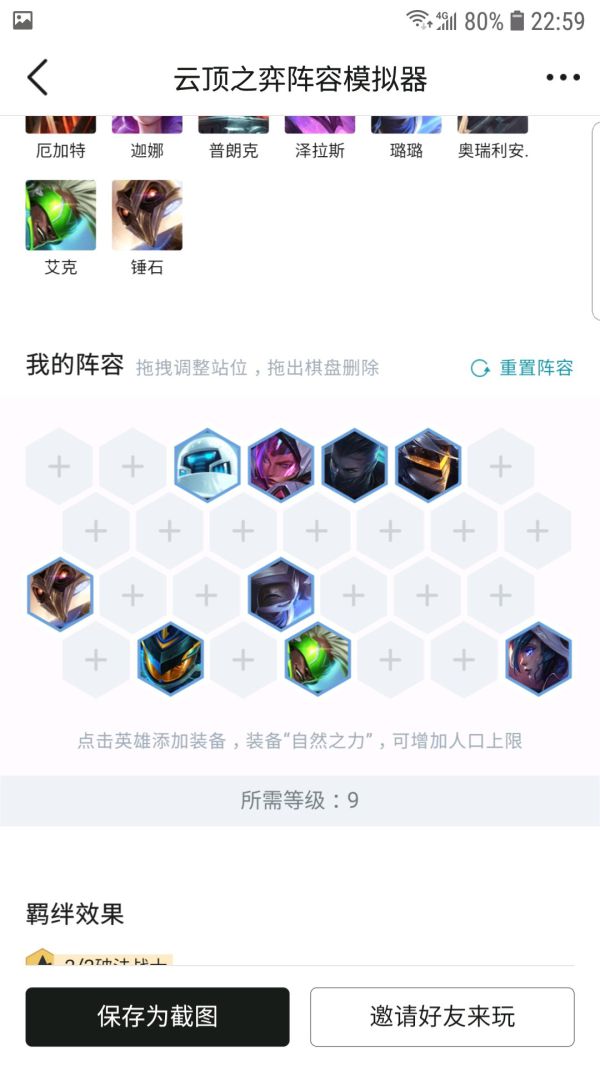This screenshot has height=1066, width=600.
Task: Open the three-dot overflow menu
Action: [x=562, y=78]
